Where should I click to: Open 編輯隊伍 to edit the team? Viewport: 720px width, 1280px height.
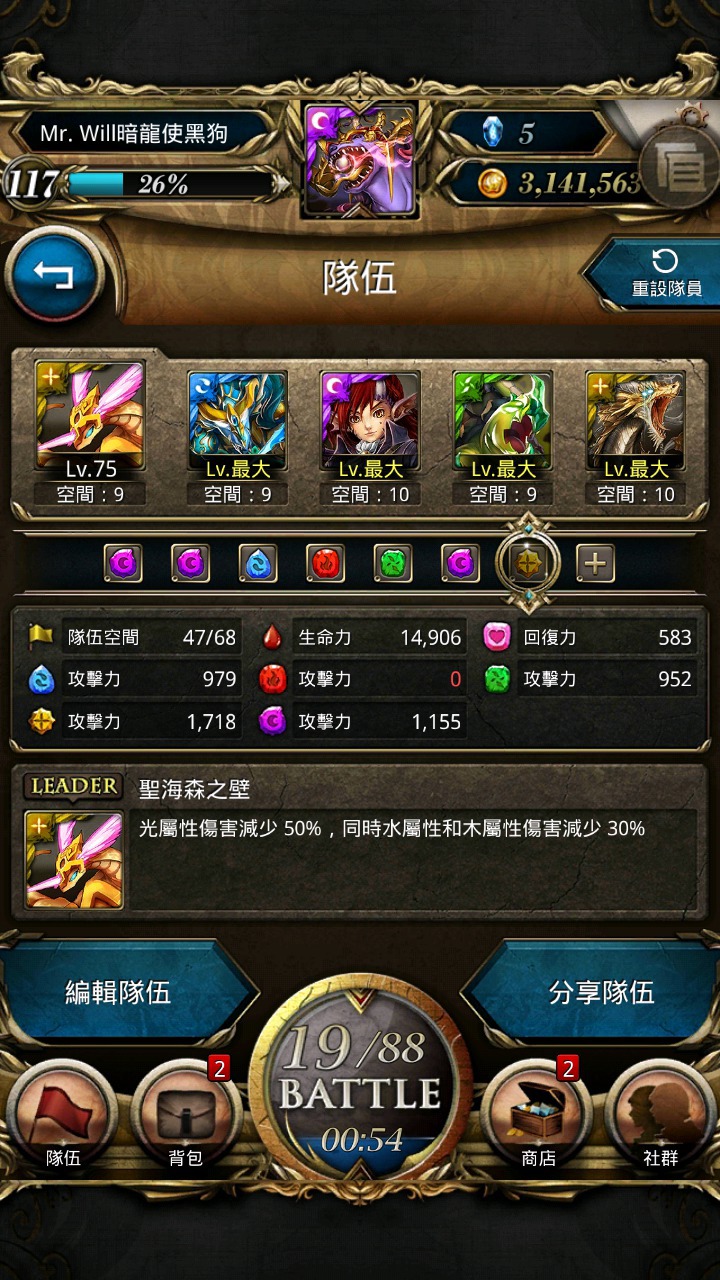coord(118,992)
